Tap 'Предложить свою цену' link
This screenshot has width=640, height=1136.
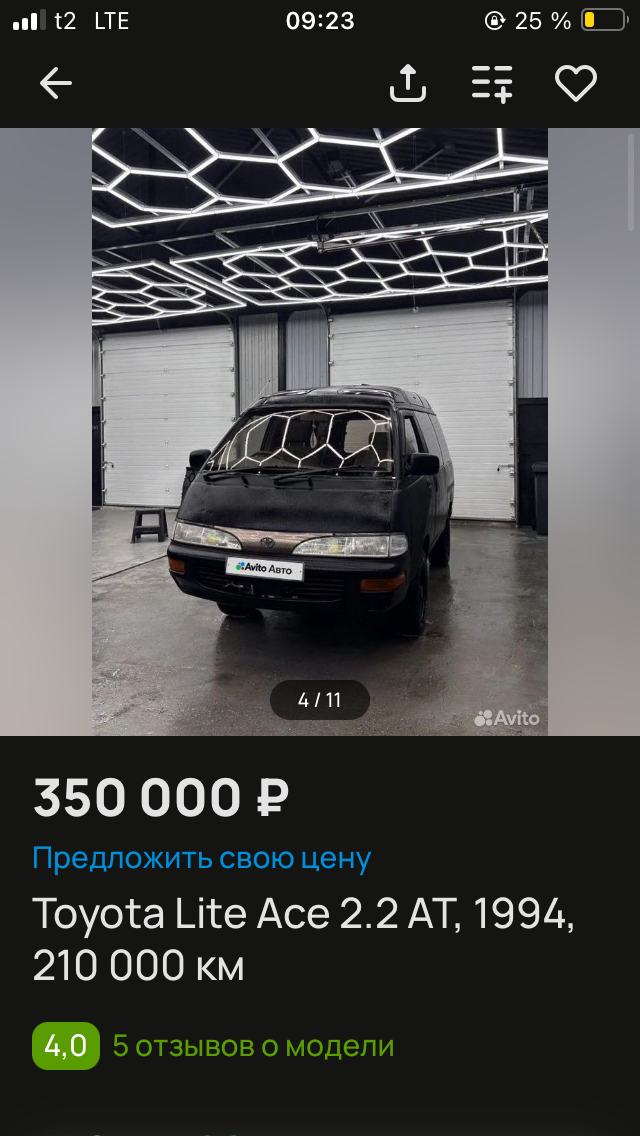[202, 858]
